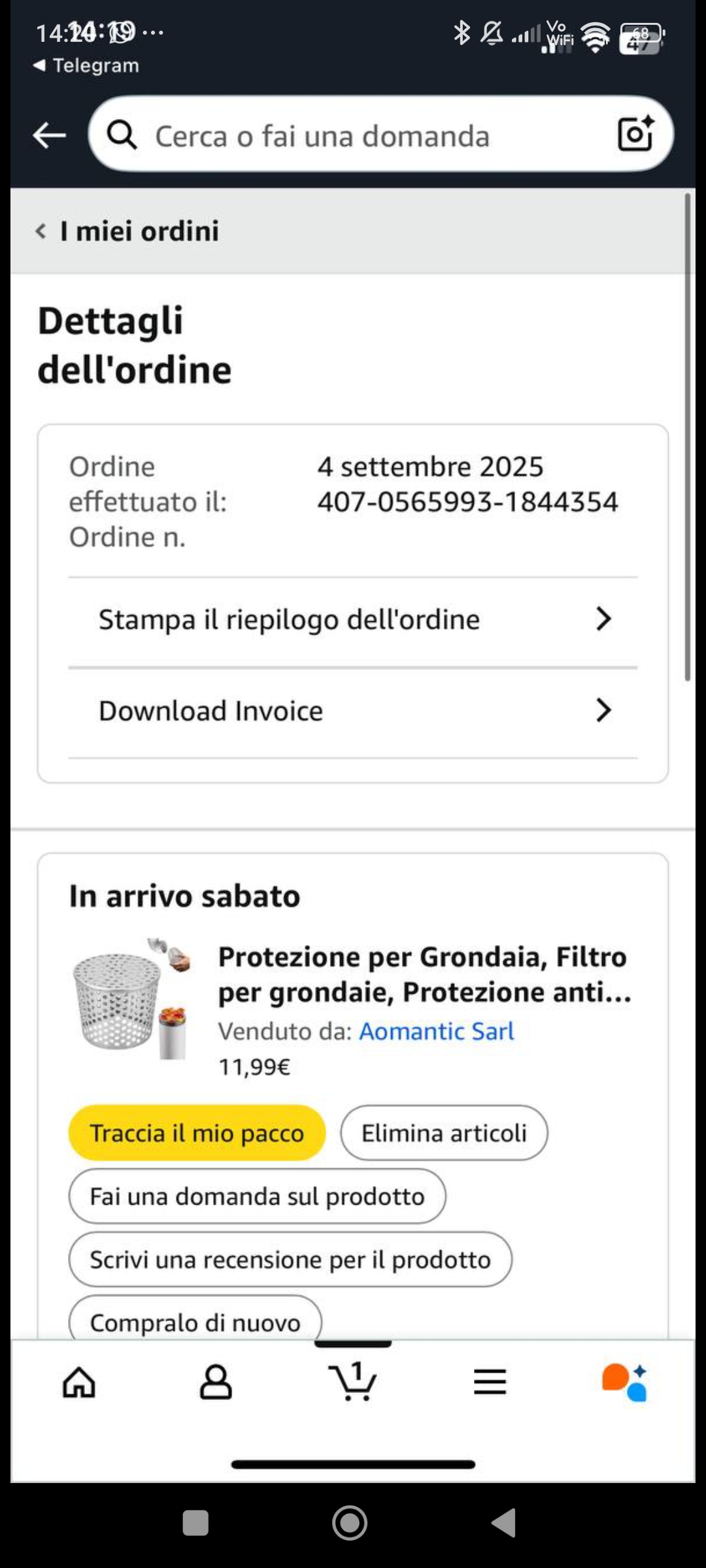Switch to the account profile tab

pyautogui.click(x=216, y=1382)
